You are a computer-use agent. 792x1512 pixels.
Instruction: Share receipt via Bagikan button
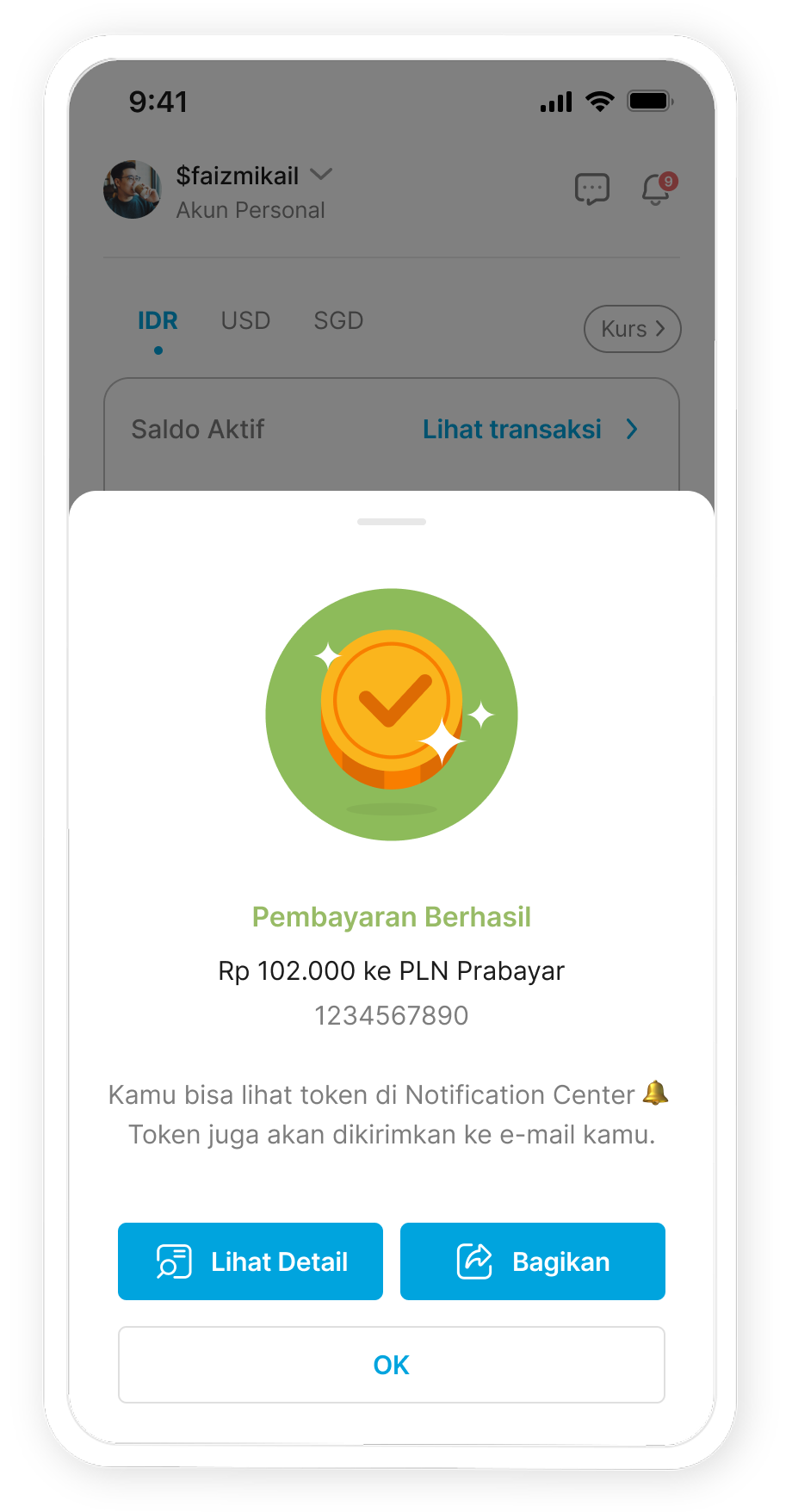[532, 1261]
